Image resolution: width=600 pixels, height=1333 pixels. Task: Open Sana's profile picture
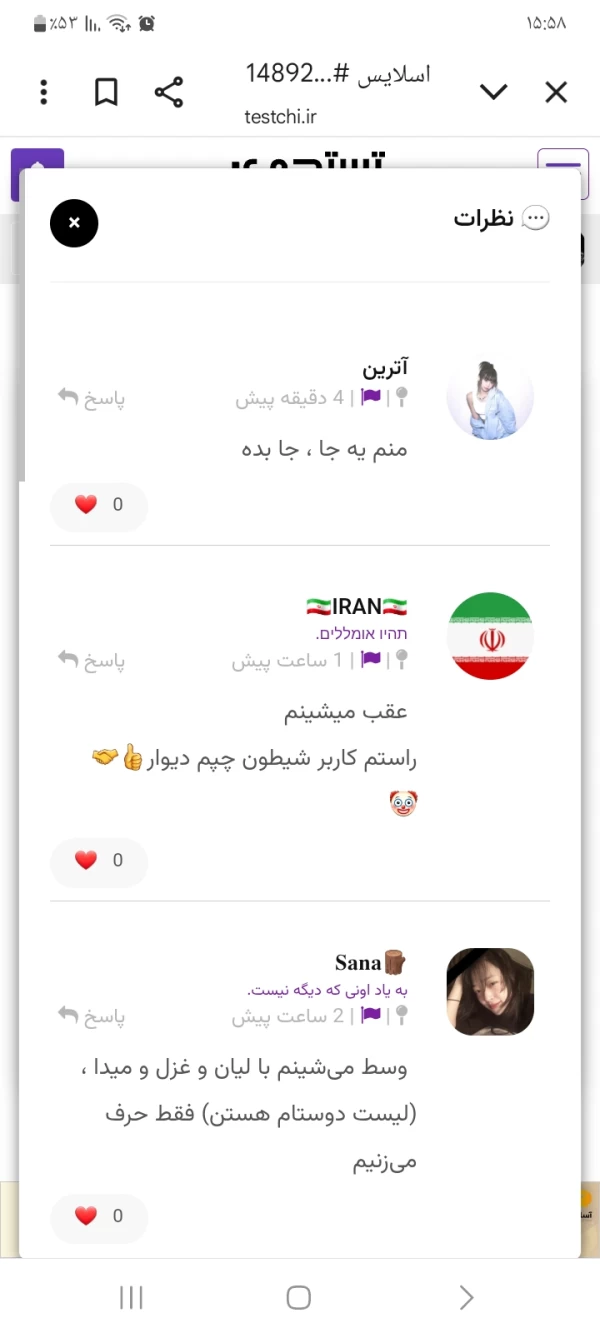(490, 991)
